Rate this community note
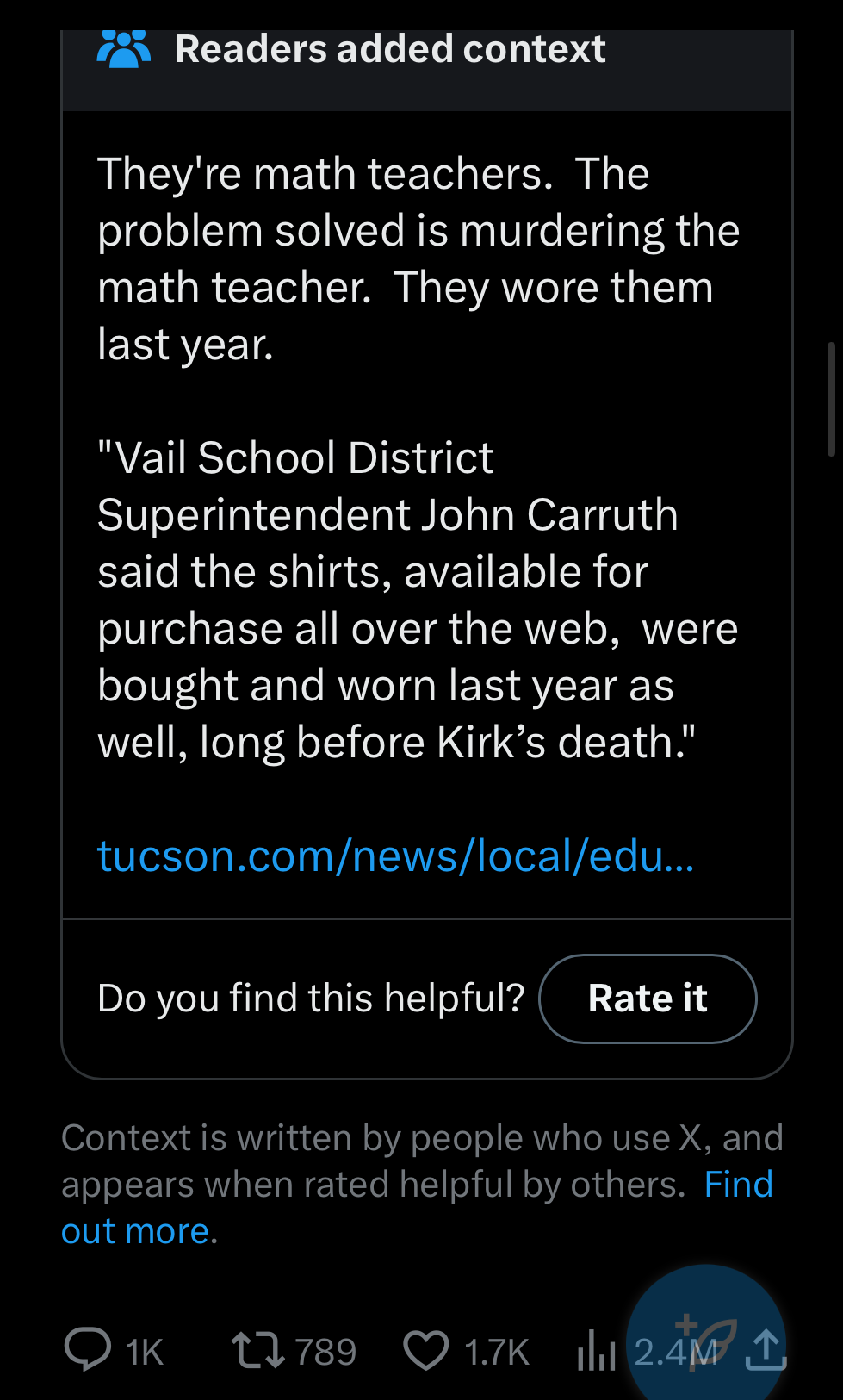This screenshot has width=843, height=1400. 648,999
